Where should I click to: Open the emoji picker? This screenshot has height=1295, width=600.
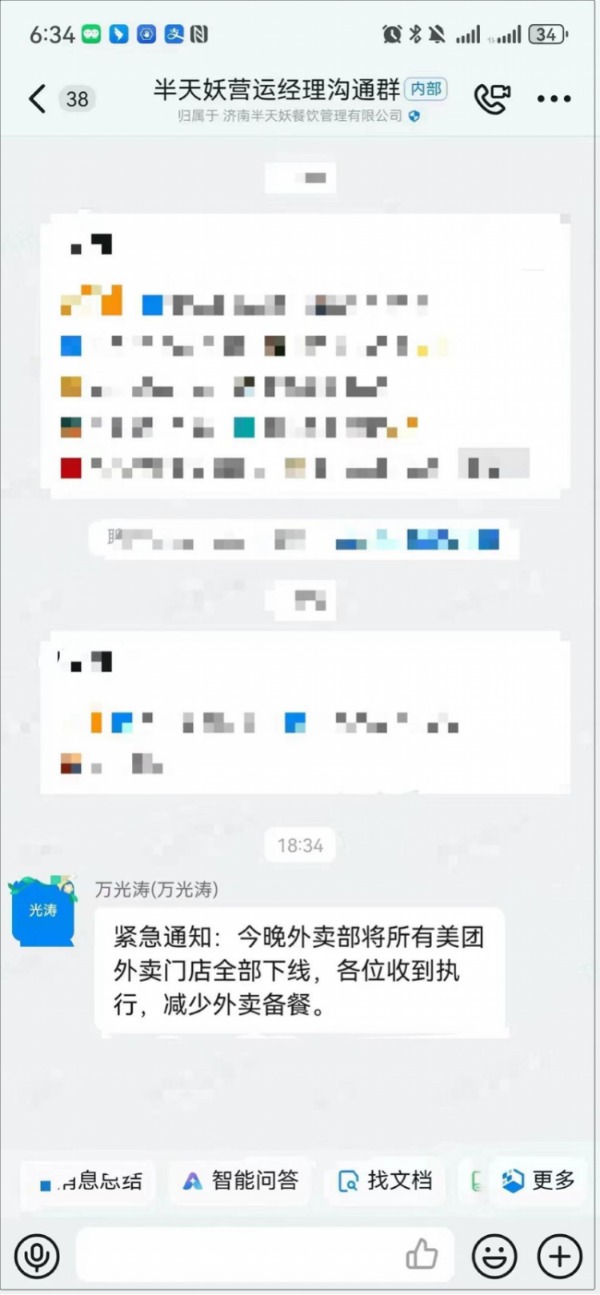[x=494, y=1255]
